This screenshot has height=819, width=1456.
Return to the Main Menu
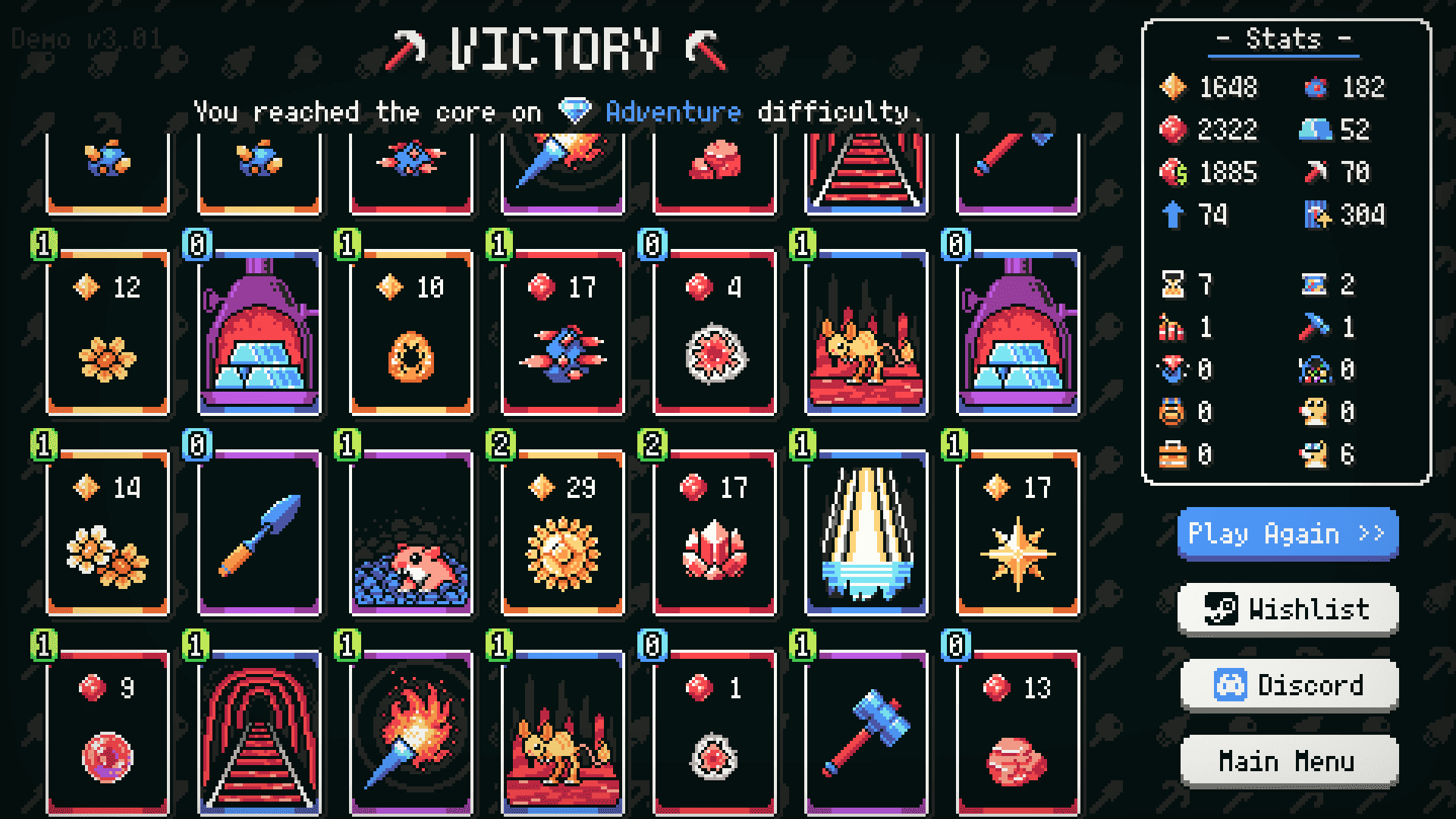pos(1287,761)
